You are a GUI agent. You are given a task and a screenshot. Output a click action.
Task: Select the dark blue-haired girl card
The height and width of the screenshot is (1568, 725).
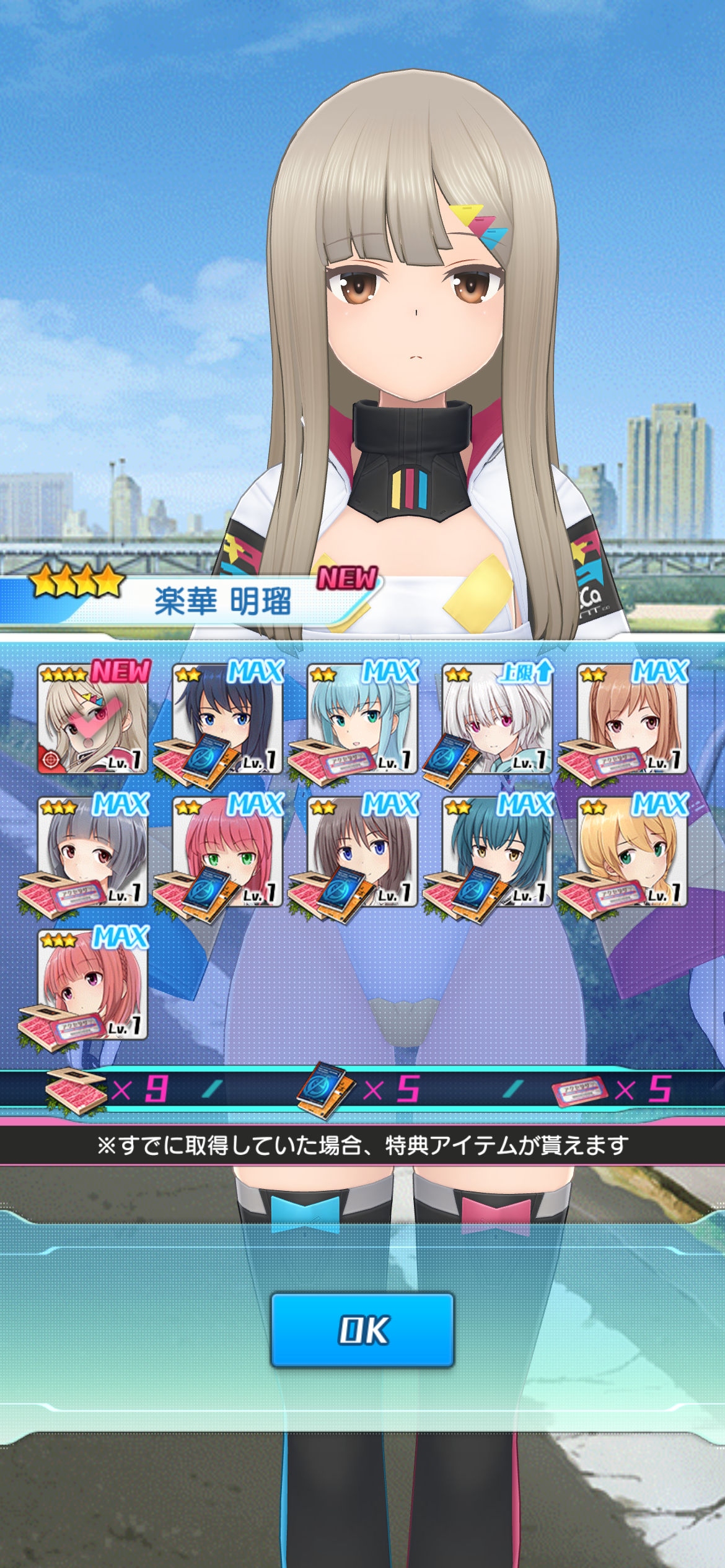tap(227, 719)
